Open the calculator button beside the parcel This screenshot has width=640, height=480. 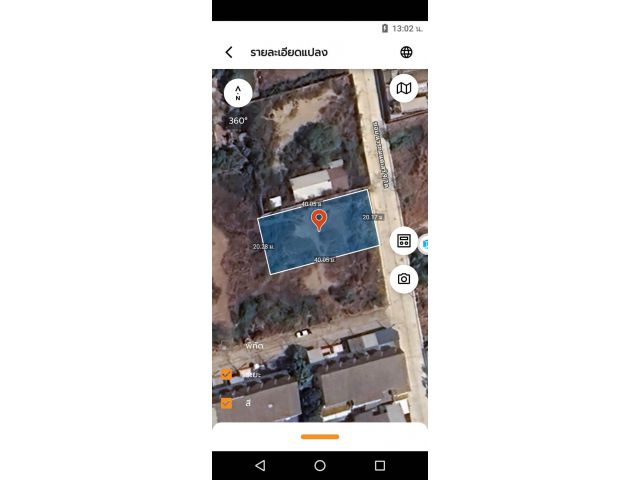pyautogui.click(x=403, y=241)
